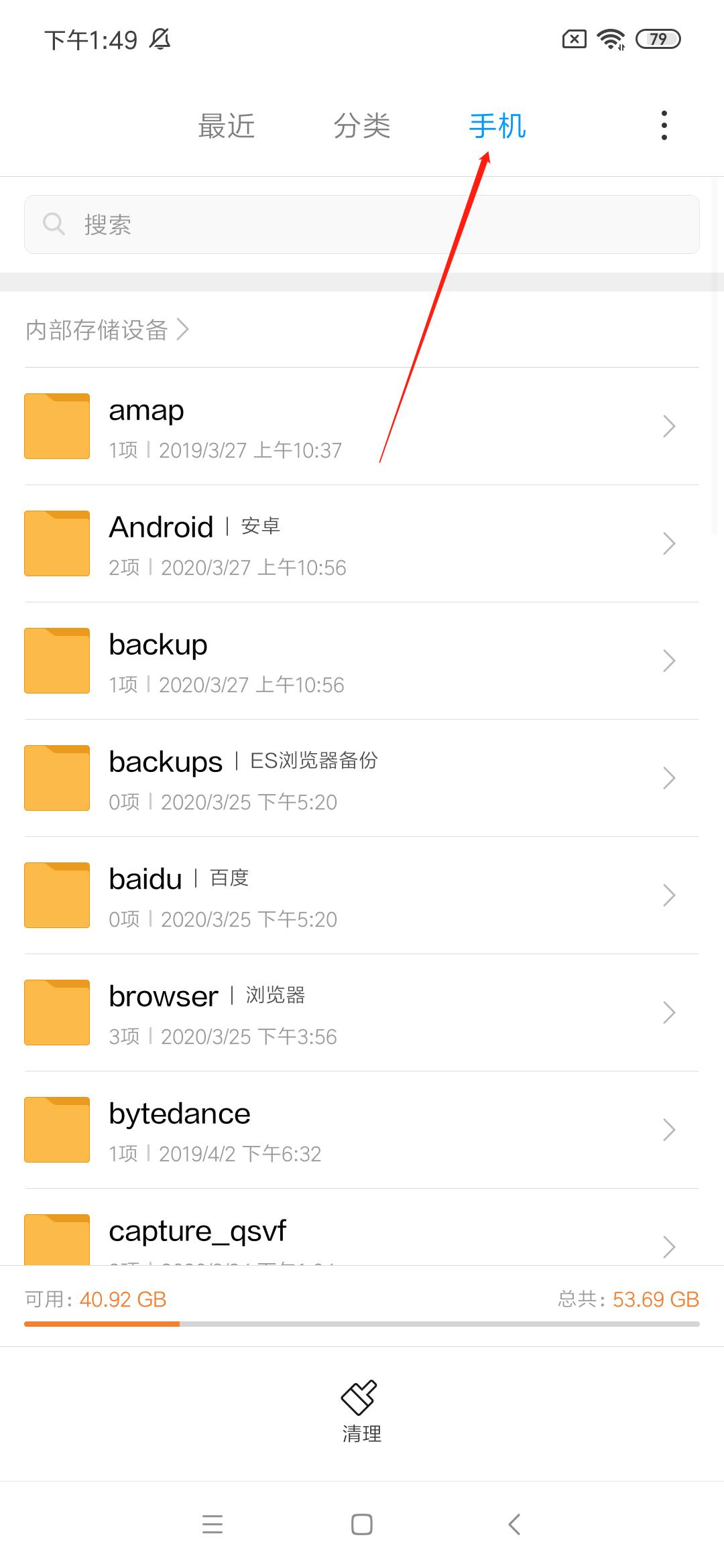
Task: Open the amap folder icon
Action: tap(56, 426)
